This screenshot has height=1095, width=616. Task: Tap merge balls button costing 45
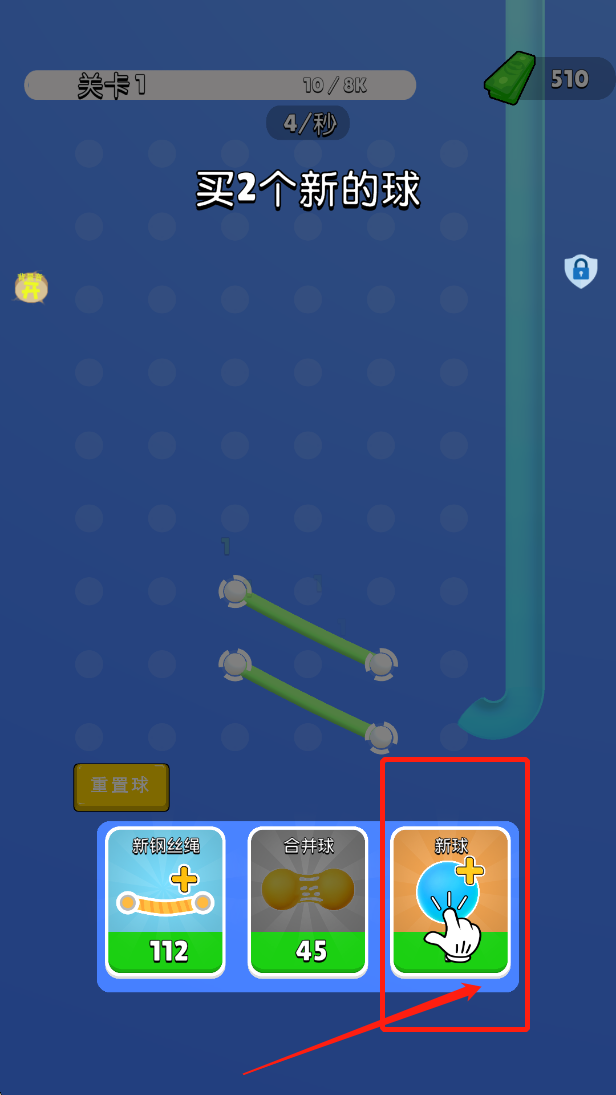coord(308,900)
